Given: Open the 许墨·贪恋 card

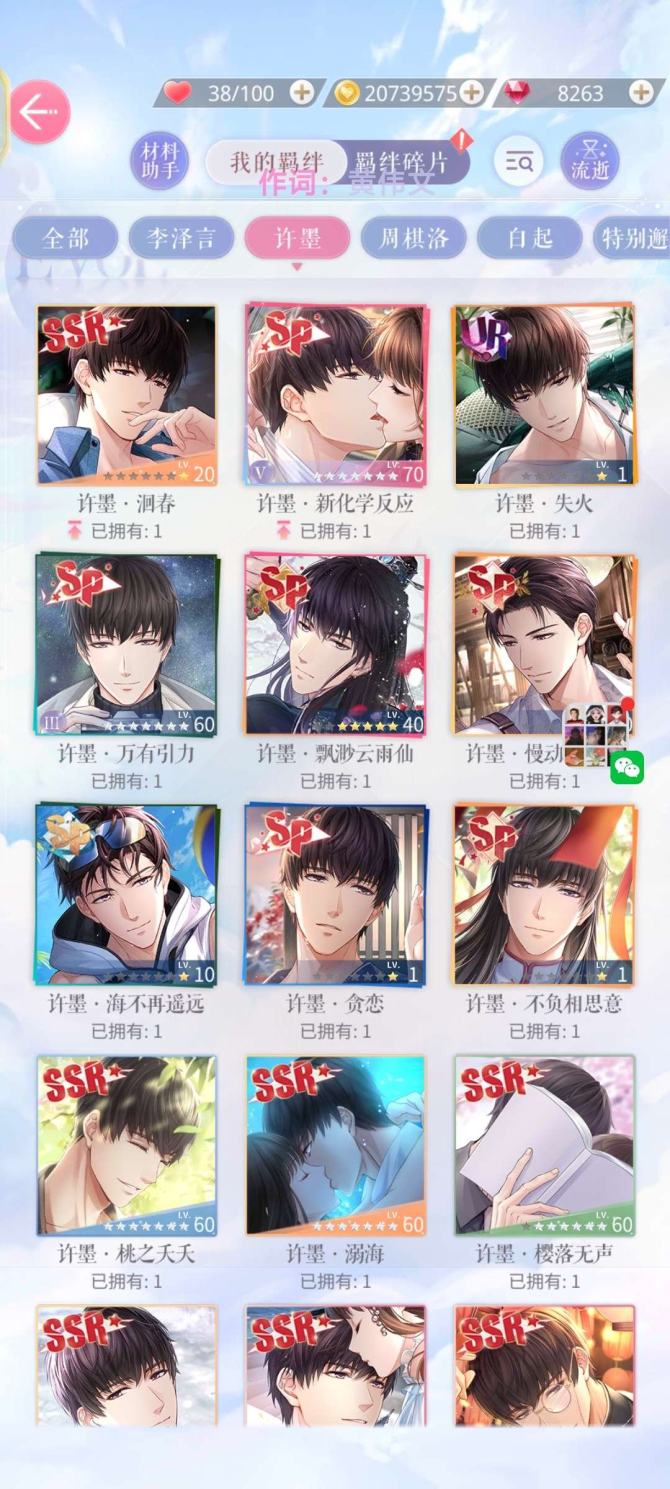Looking at the screenshot, I should (x=335, y=895).
